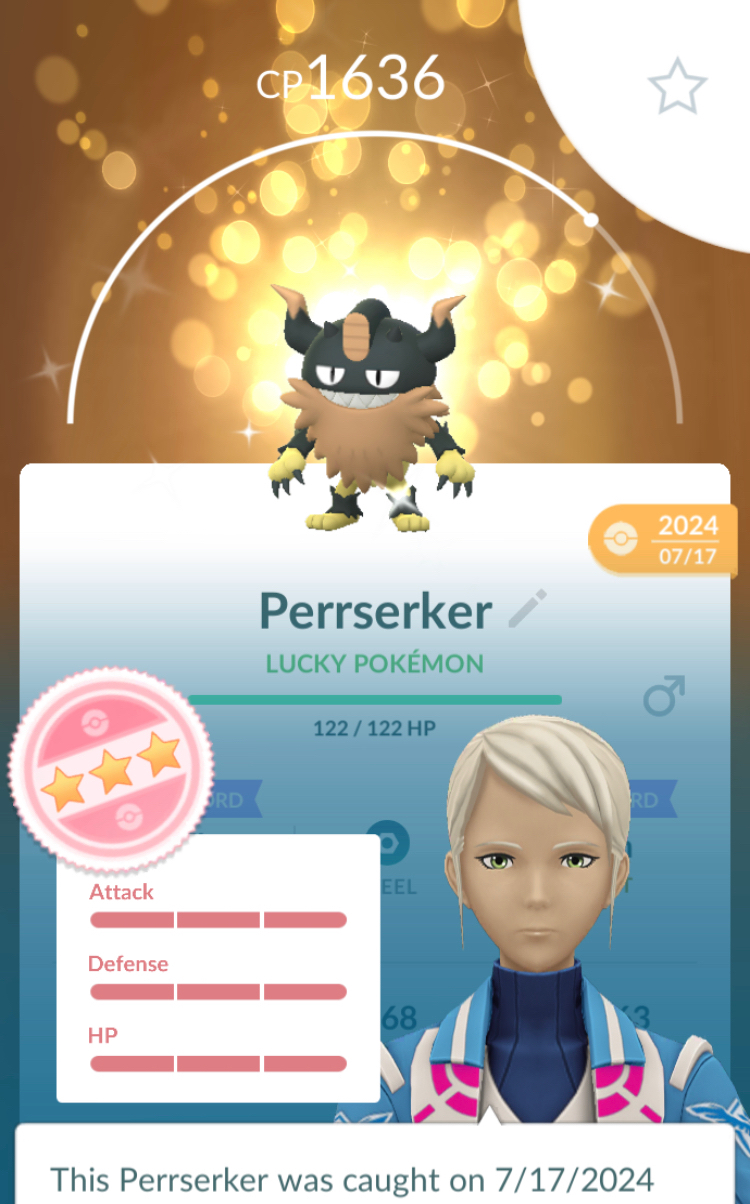The height and width of the screenshot is (1204, 750).
Task: Edit the Perrserker nickname with the pencil
Action: click(527, 609)
